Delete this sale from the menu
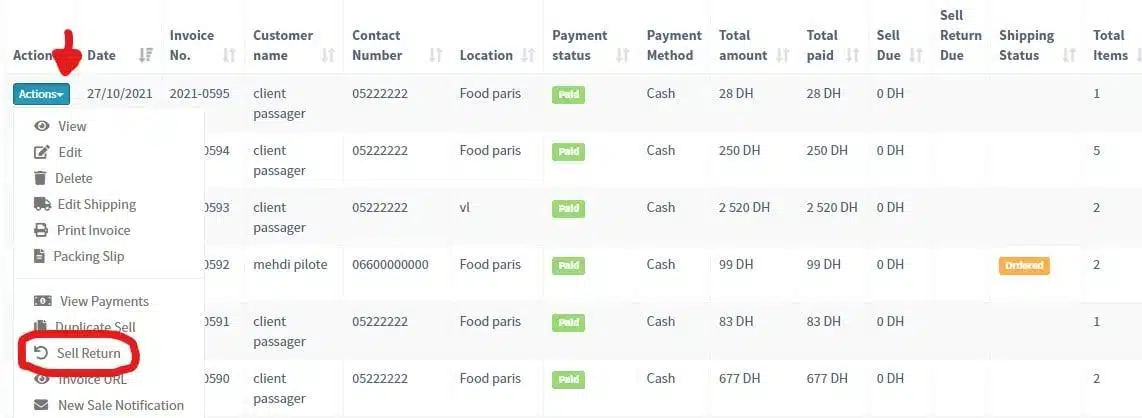This screenshot has width=1142, height=418. (74, 178)
